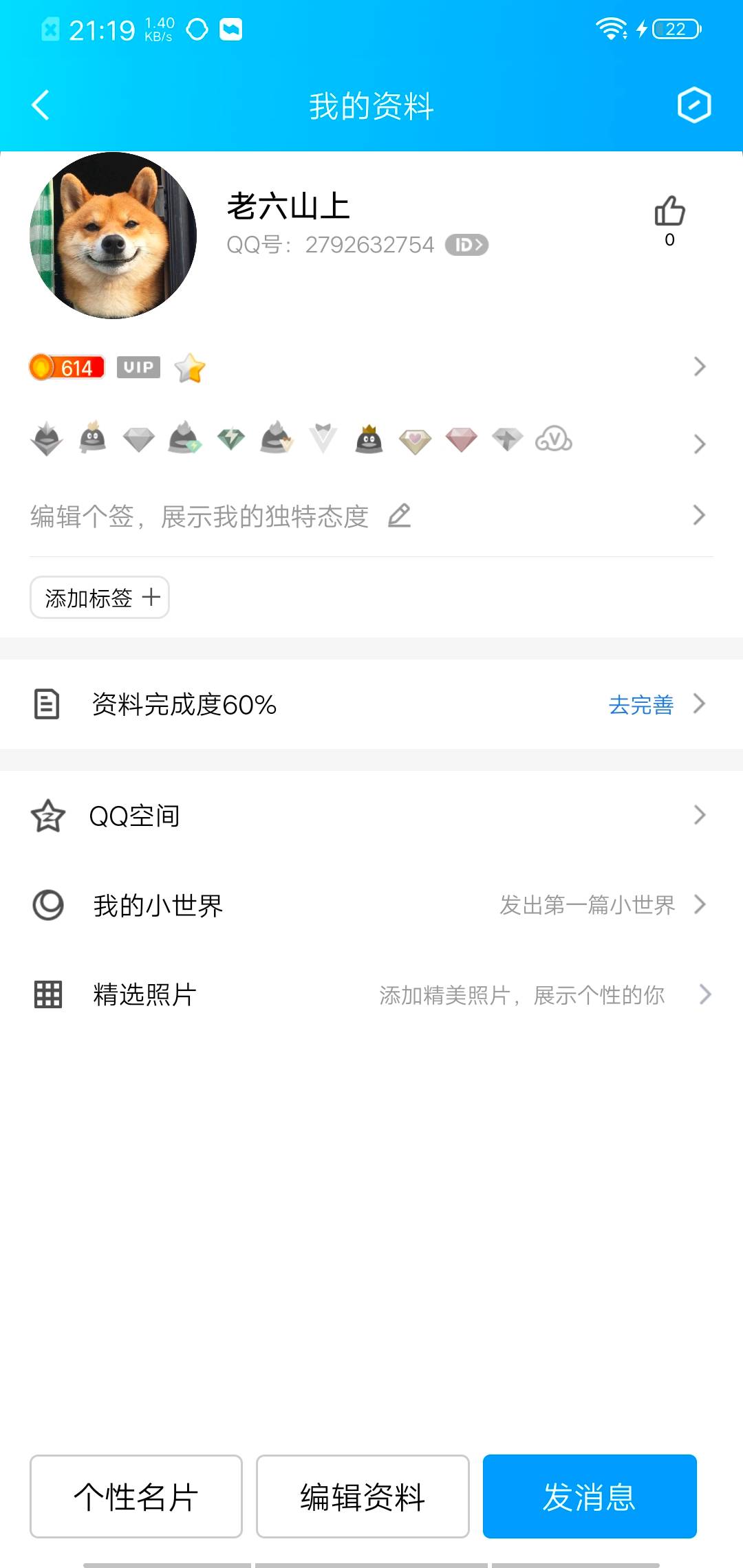Open the ID badge beside QQ号
The height and width of the screenshot is (1568, 743).
[x=466, y=245]
